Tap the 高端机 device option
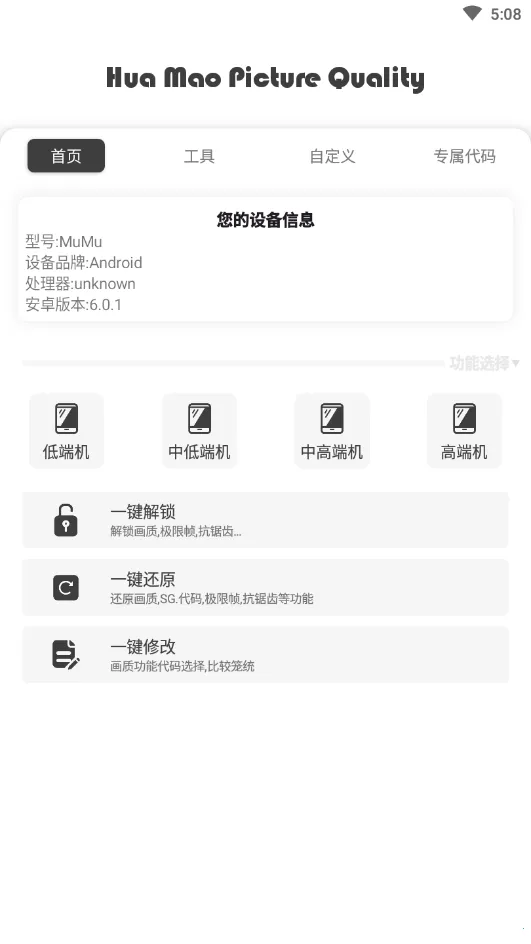Viewport: 531px width, 944px height. (464, 430)
